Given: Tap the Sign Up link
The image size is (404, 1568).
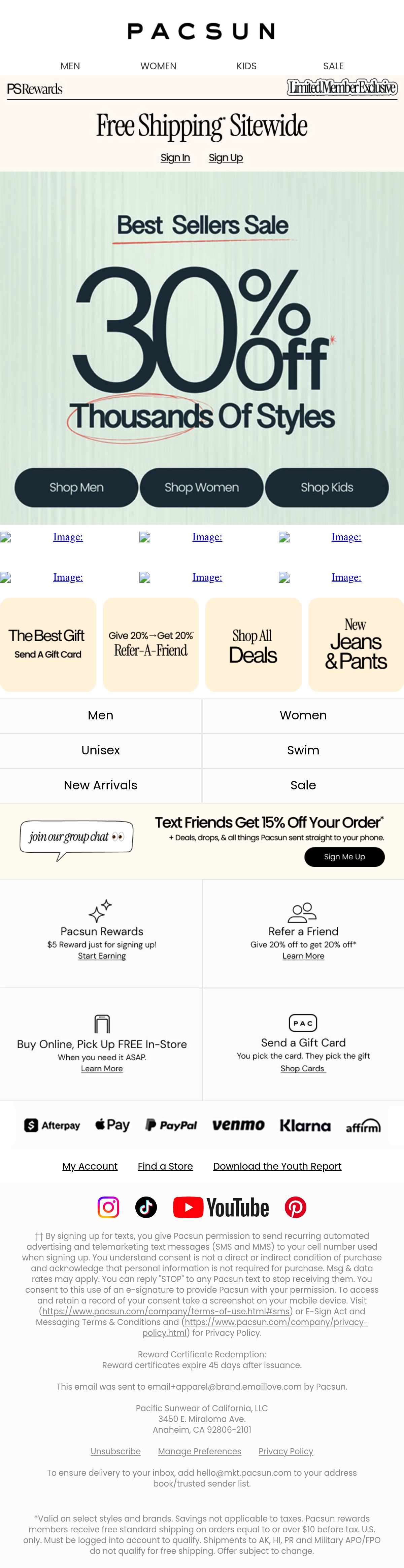Looking at the screenshot, I should (x=226, y=158).
